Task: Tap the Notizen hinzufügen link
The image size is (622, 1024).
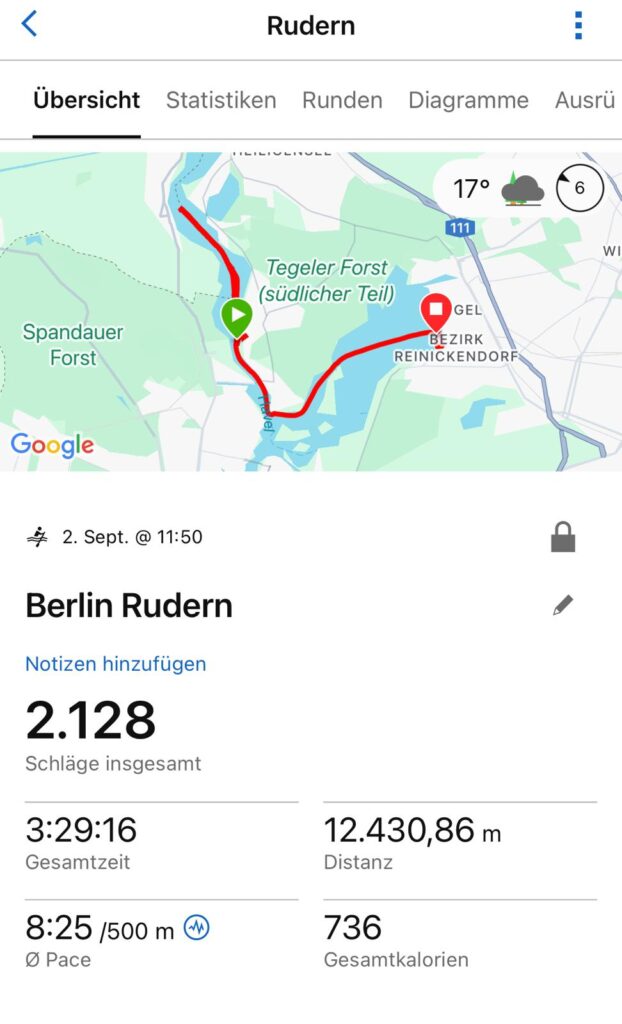Action: pyautogui.click(x=116, y=664)
